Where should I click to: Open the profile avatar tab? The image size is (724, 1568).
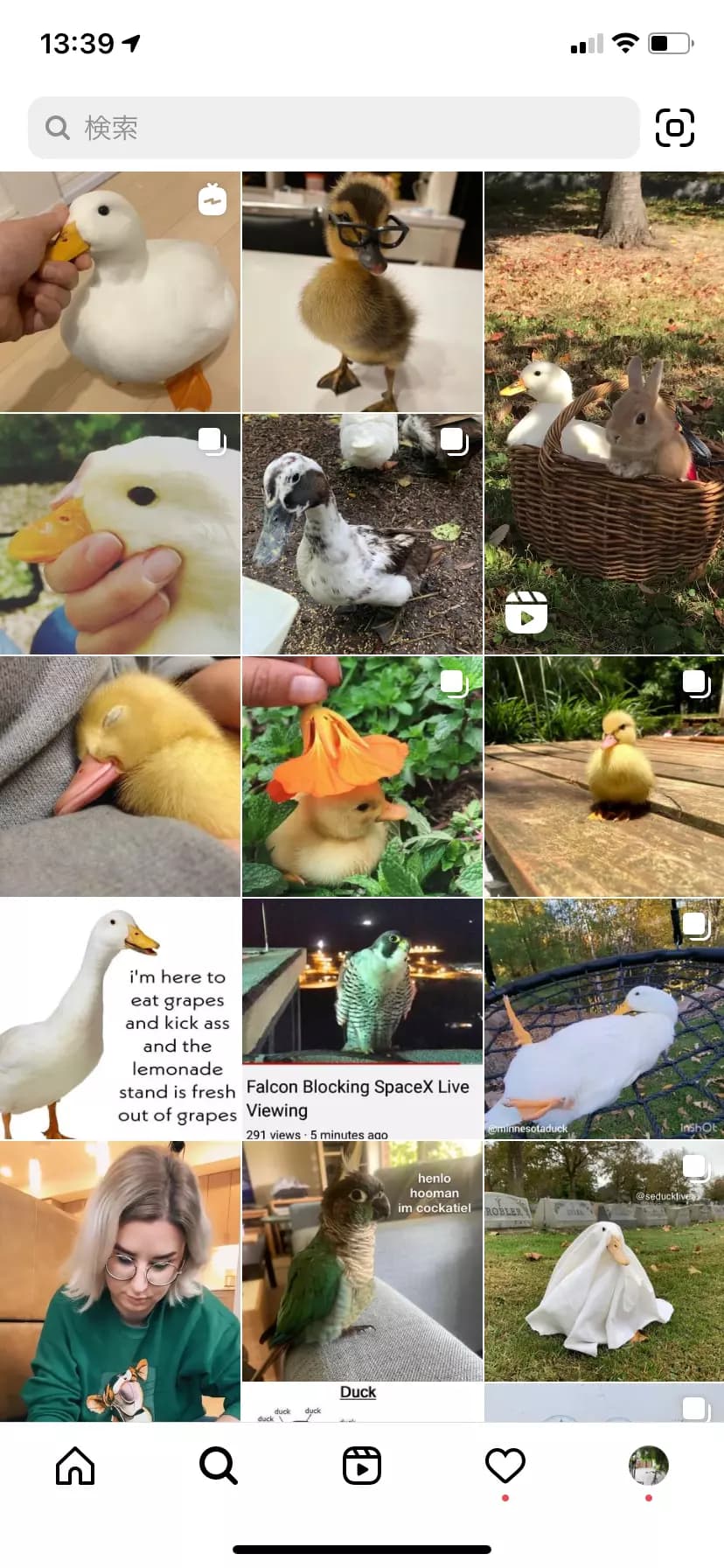click(x=648, y=1465)
